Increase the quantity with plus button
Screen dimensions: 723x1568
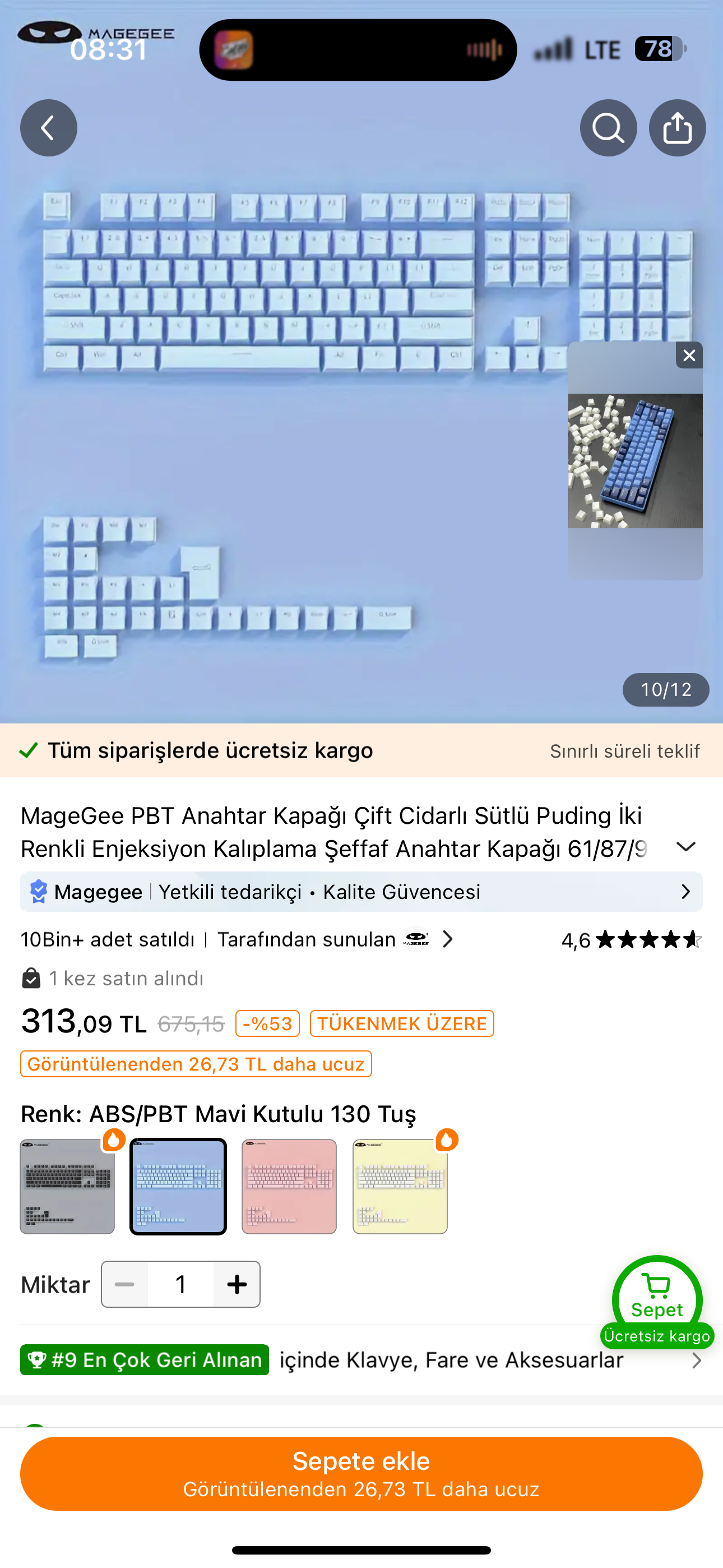pos(237,1284)
